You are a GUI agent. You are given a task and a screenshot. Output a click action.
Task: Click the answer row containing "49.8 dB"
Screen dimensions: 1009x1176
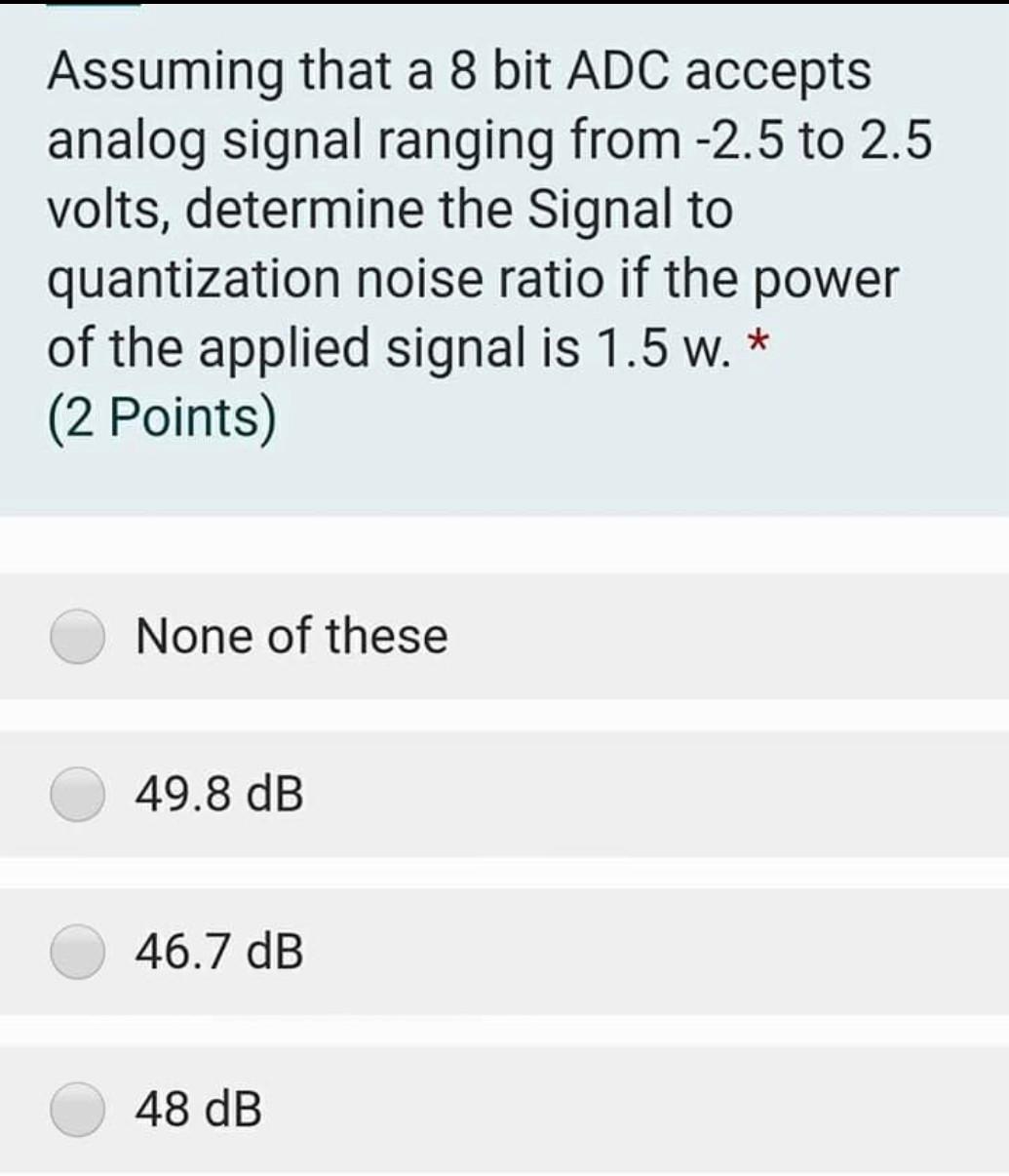tap(504, 795)
